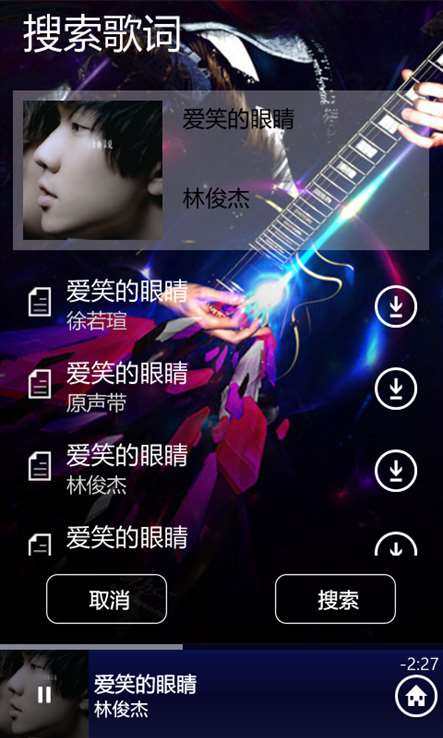This screenshot has height=738, width=443.
Task: Download the 林俊杰 lyrics result
Action: click(396, 471)
